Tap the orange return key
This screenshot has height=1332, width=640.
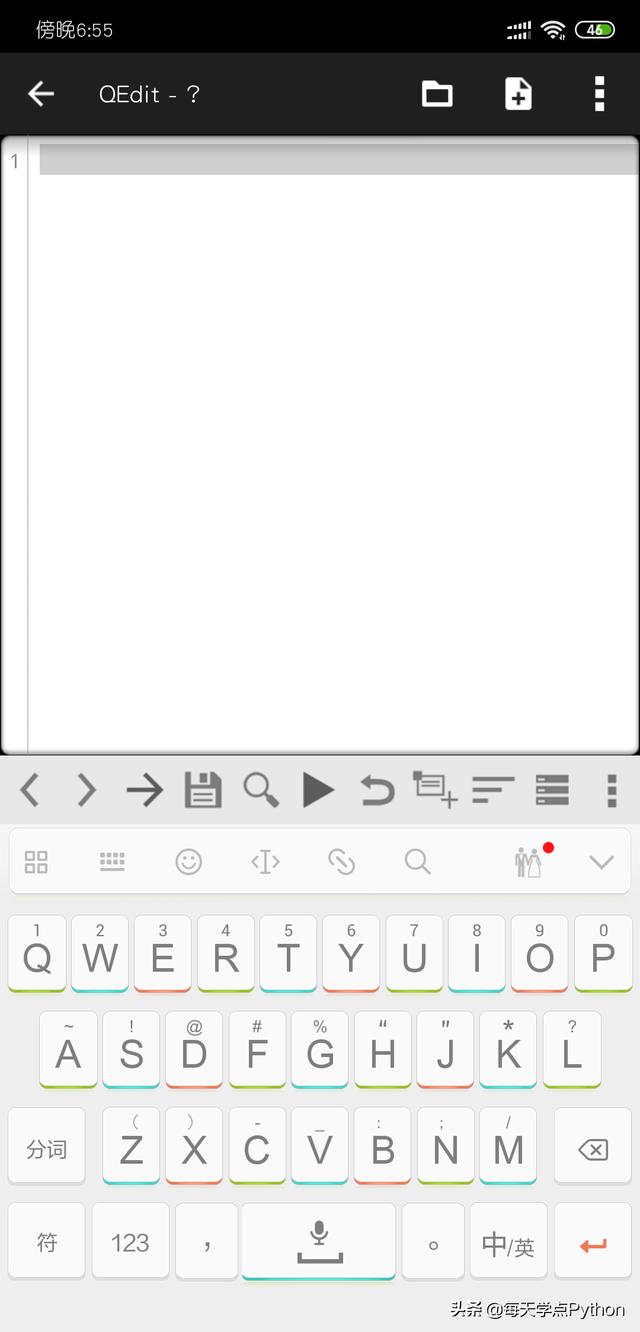[x=593, y=1244]
